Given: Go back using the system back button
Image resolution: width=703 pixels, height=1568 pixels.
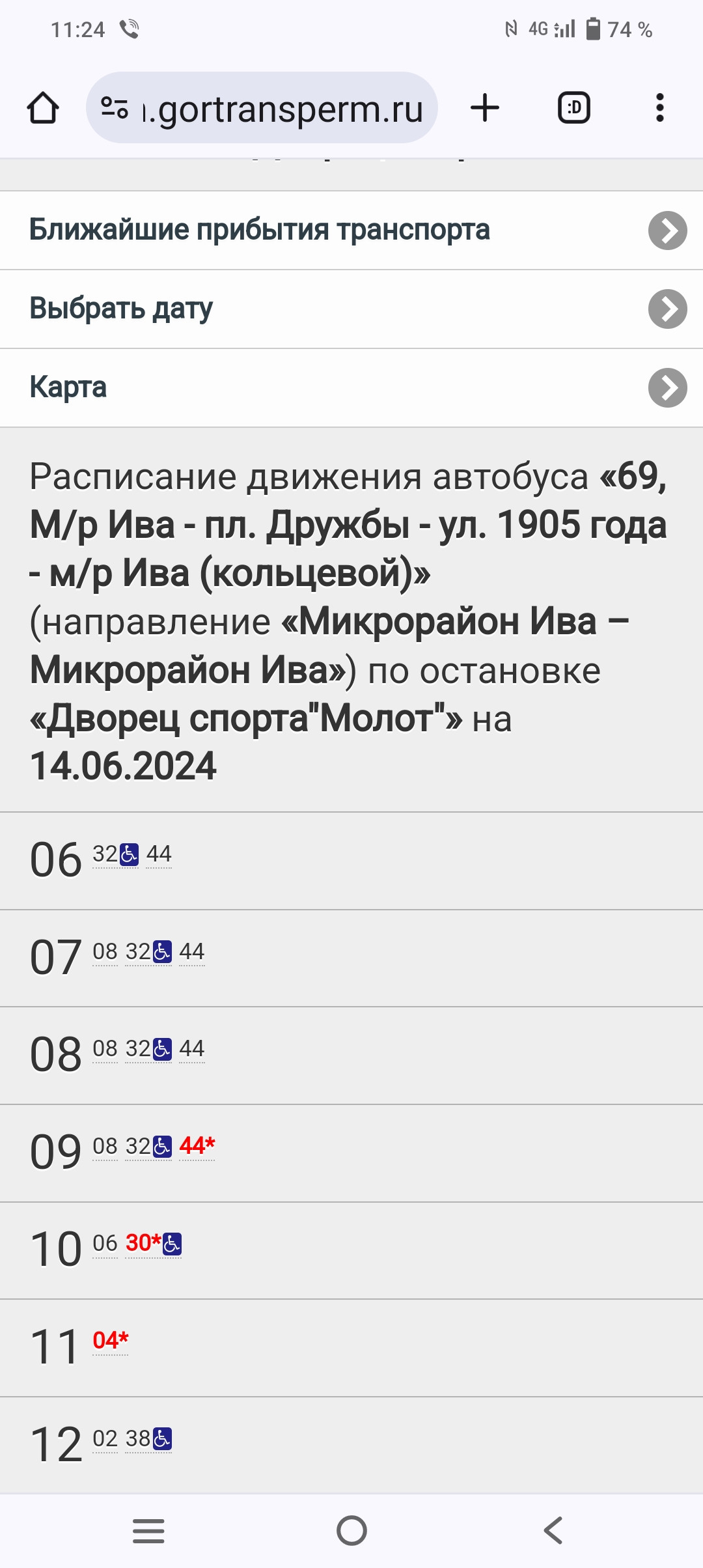Looking at the screenshot, I should click(553, 1530).
